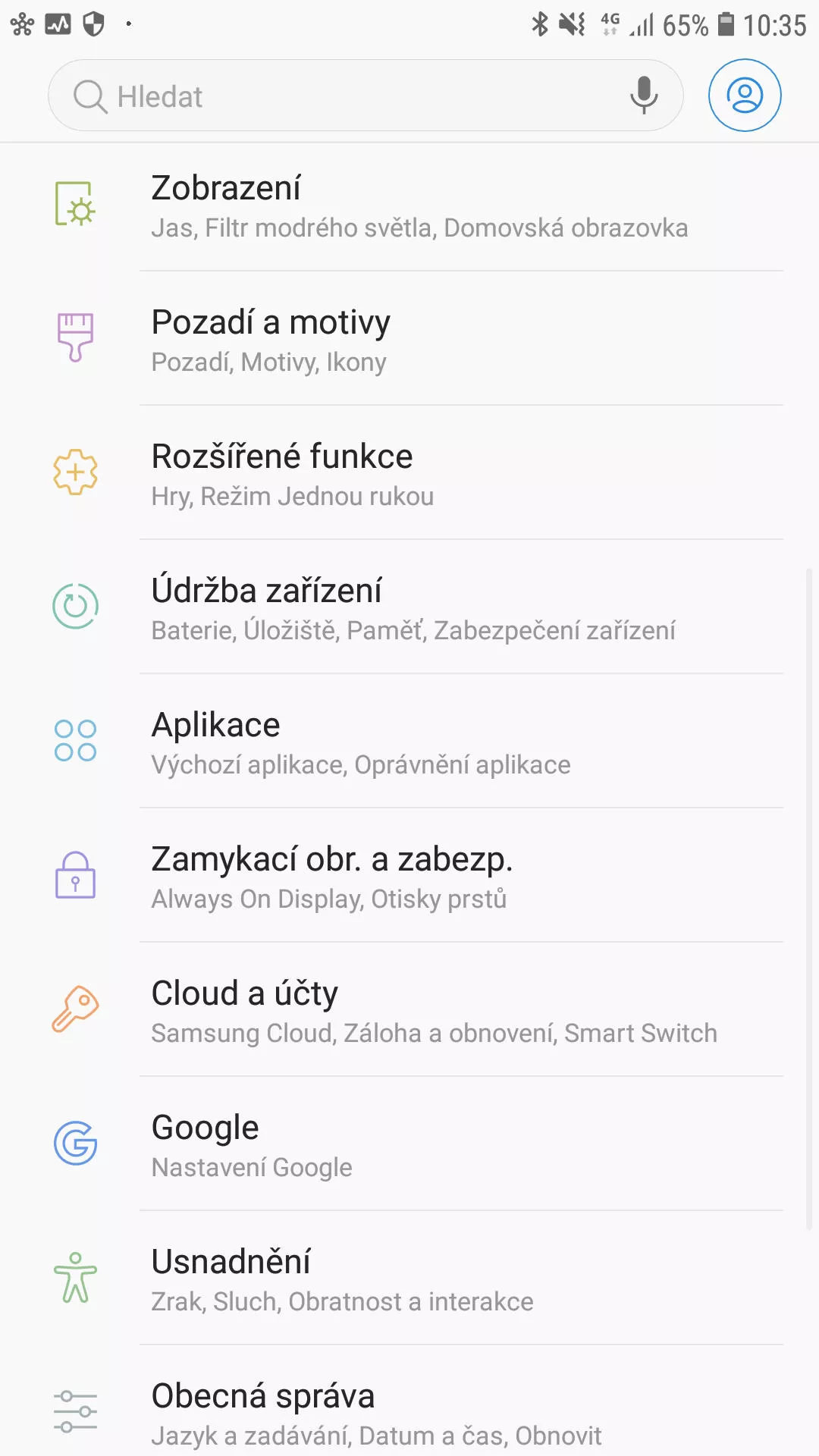Image resolution: width=819 pixels, height=1456 pixels.
Task: Open Pozadí a motivy
Action: [409, 338]
